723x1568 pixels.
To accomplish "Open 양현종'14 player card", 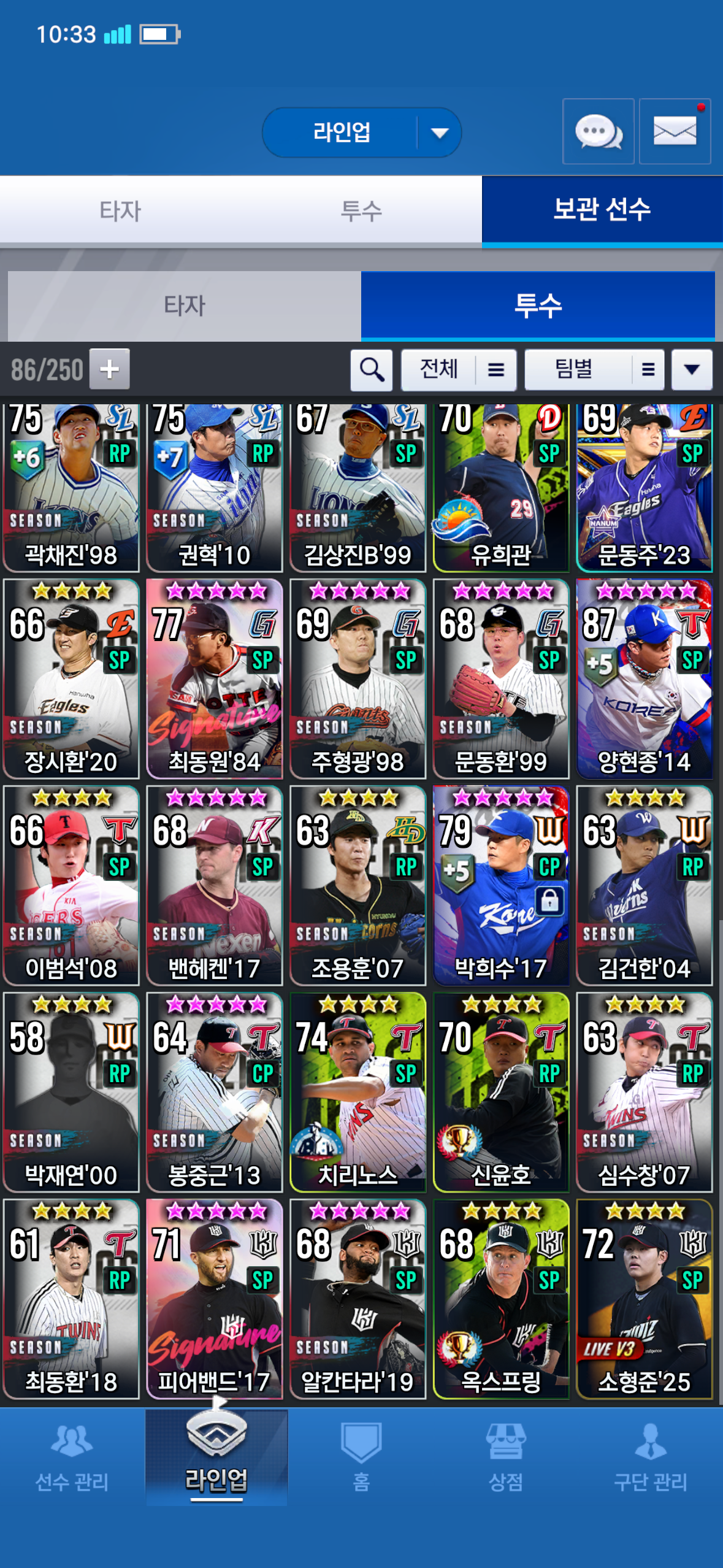I will pos(644,678).
